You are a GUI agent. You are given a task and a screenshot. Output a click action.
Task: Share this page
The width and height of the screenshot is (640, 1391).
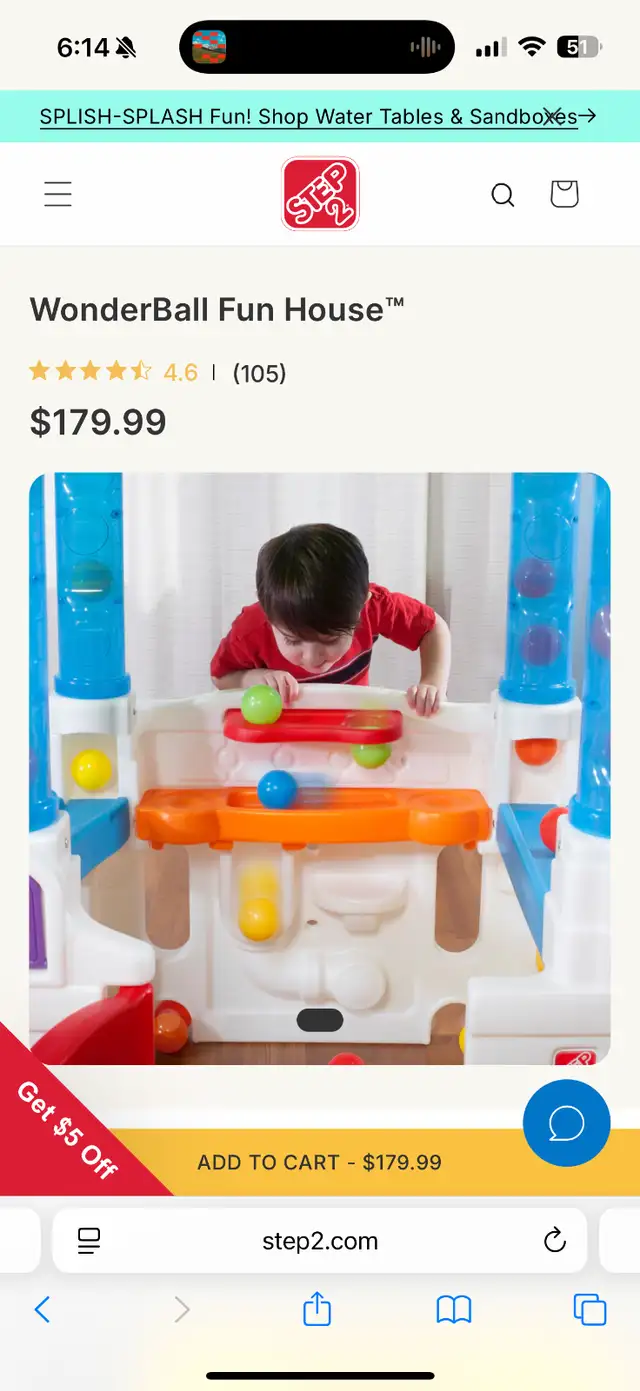click(317, 1308)
